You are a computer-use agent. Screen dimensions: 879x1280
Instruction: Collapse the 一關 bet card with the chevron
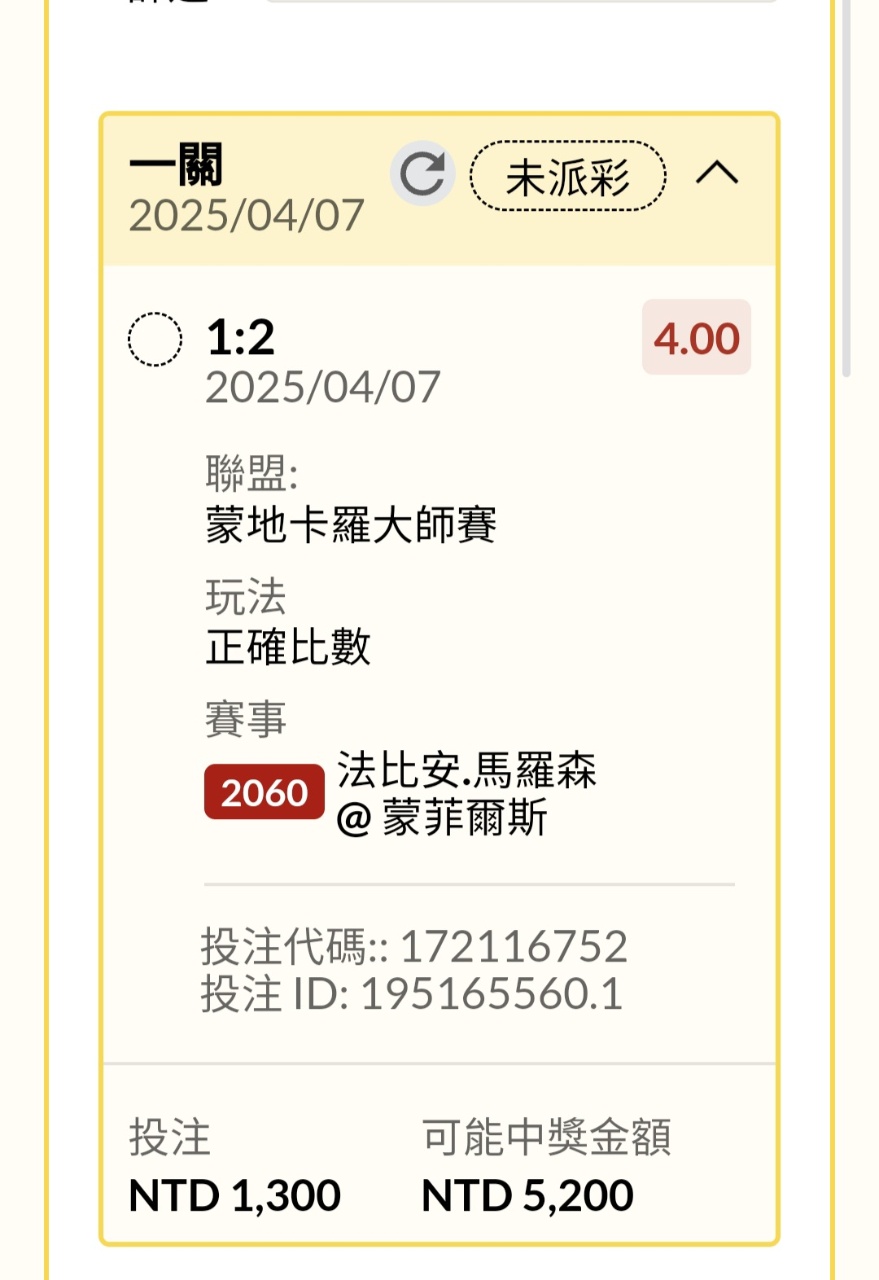click(x=716, y=175)
